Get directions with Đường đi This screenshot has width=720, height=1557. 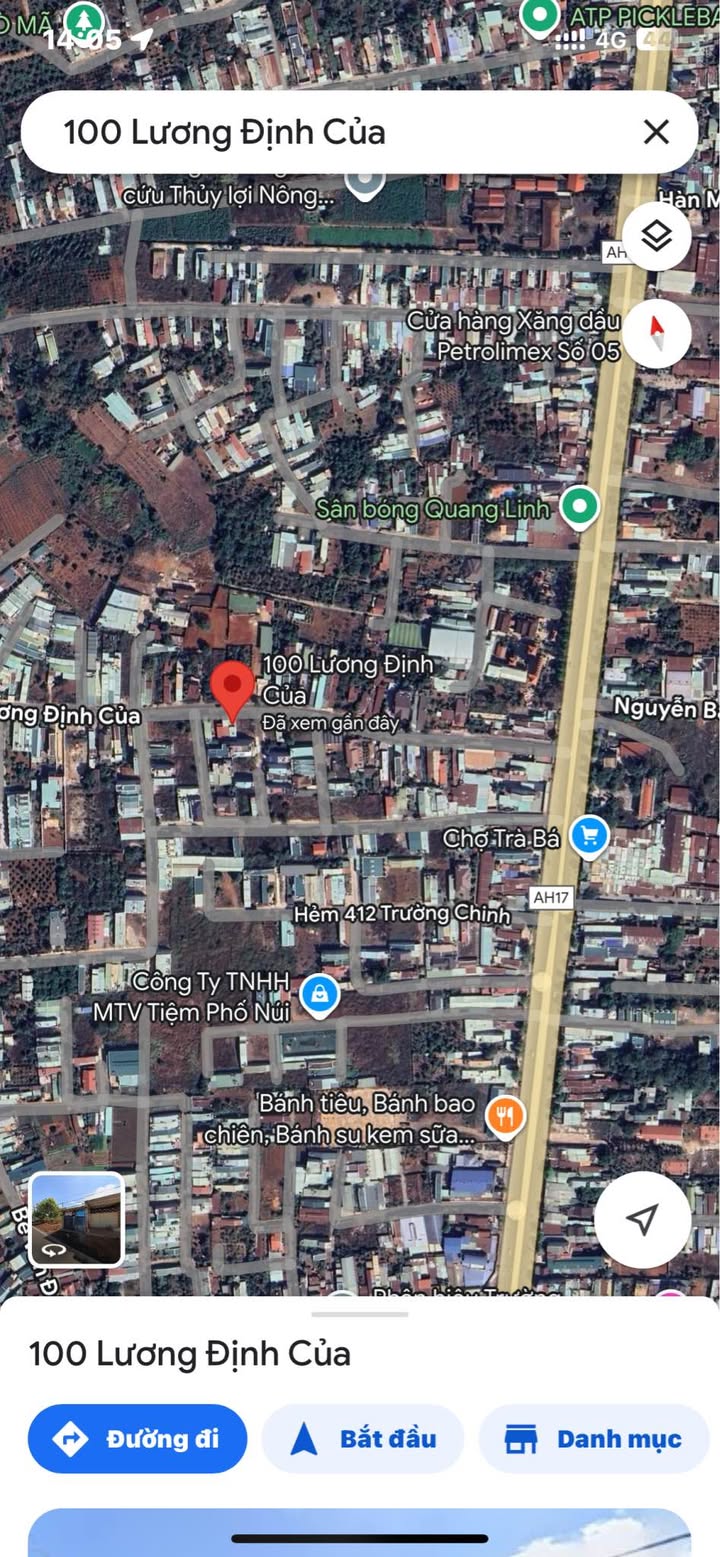[137, 1439]
